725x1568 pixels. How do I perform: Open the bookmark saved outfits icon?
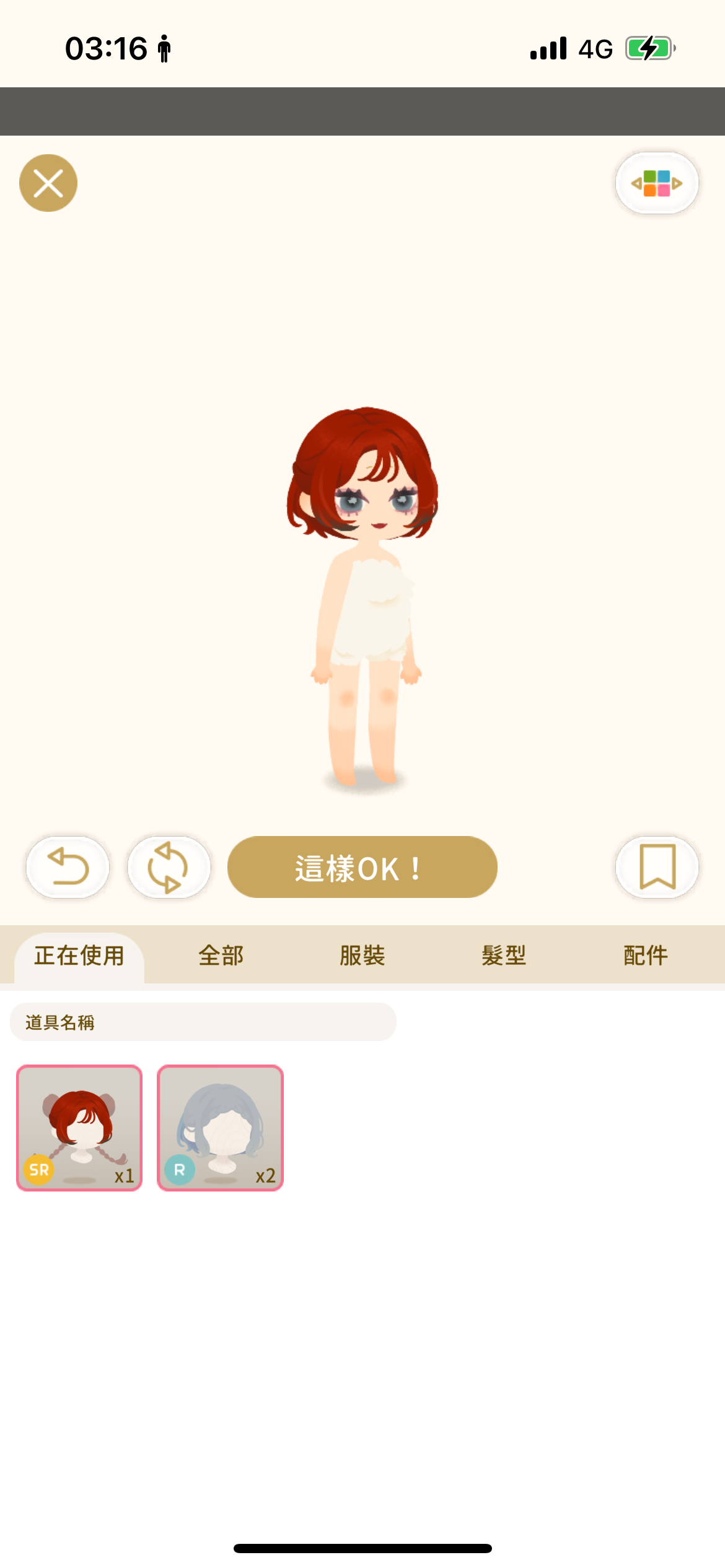657,867
